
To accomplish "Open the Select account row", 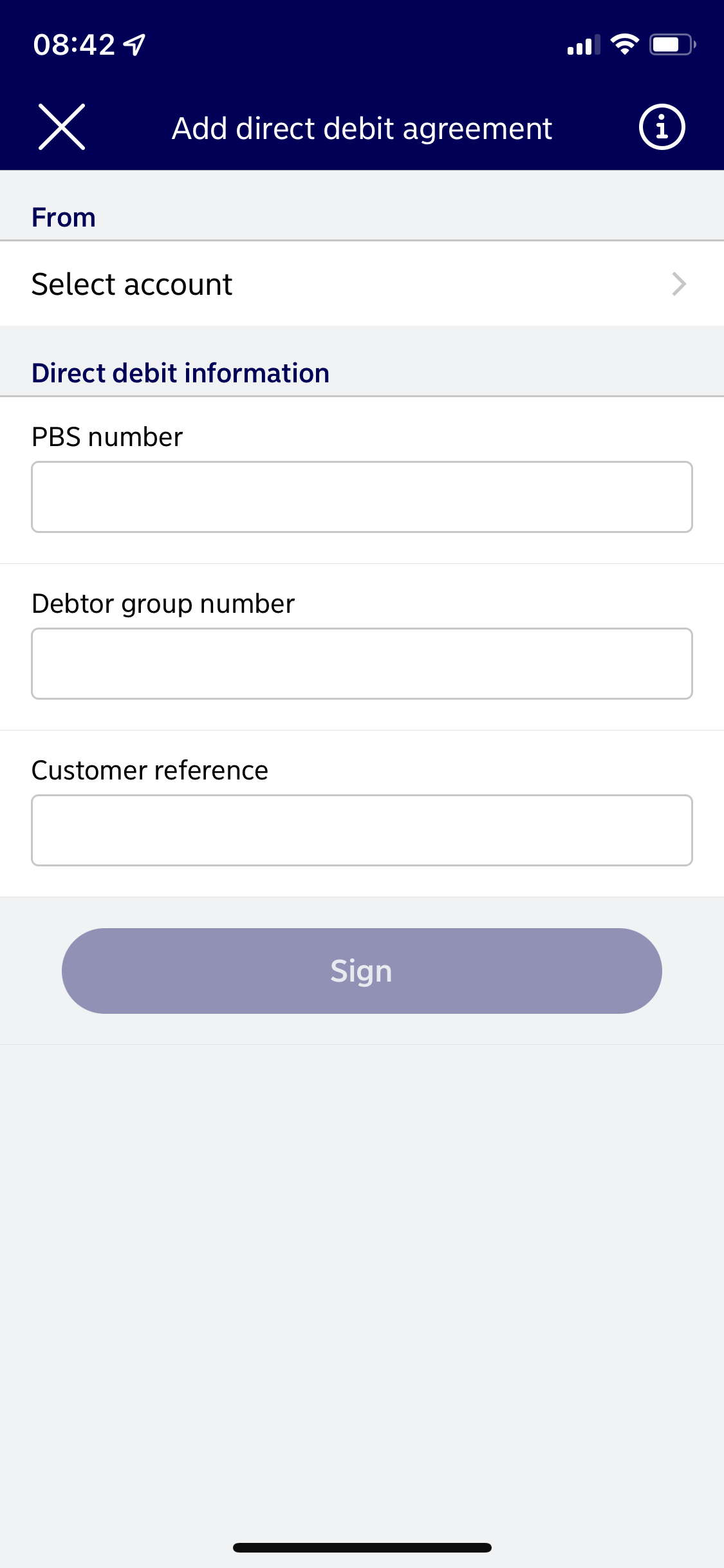I will 362,284.
